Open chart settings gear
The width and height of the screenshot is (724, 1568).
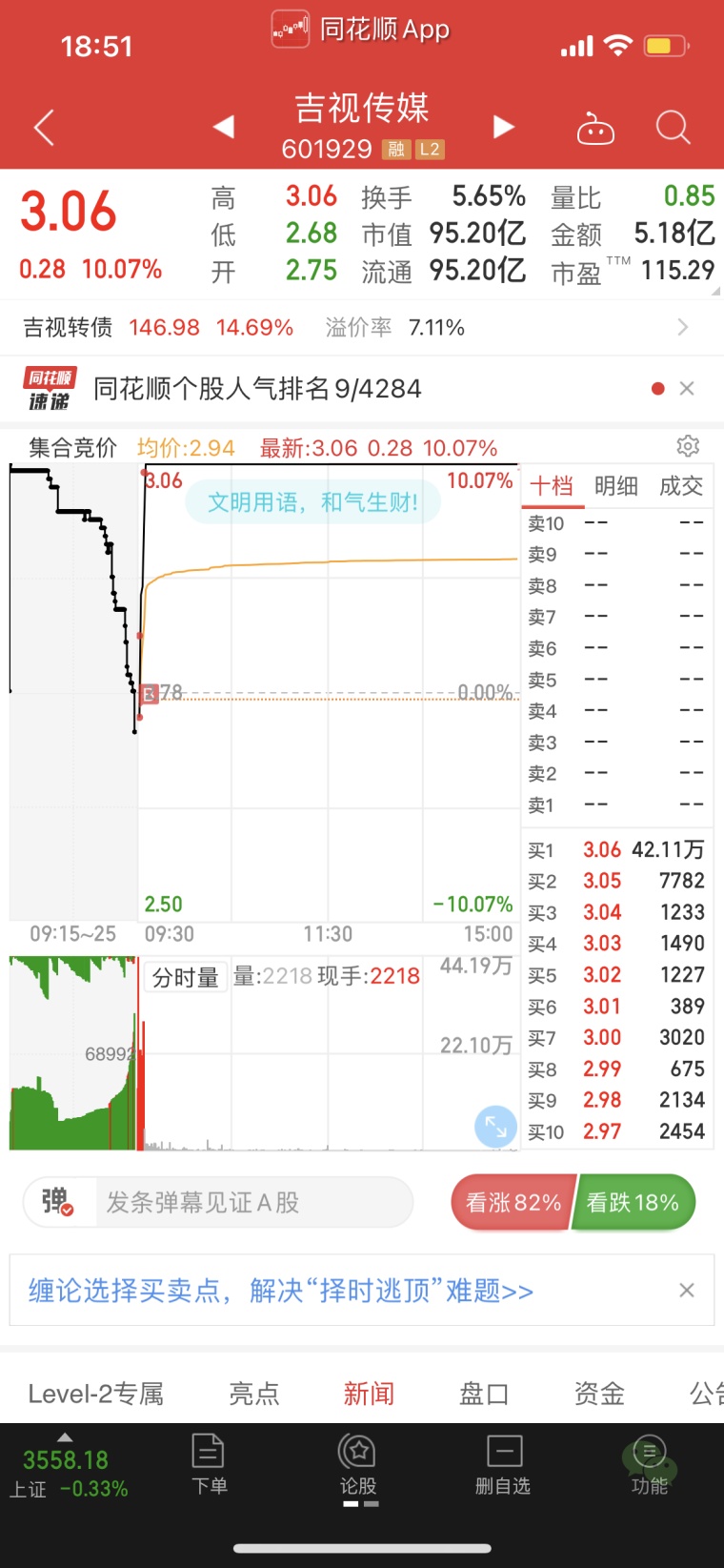(688, 446)
